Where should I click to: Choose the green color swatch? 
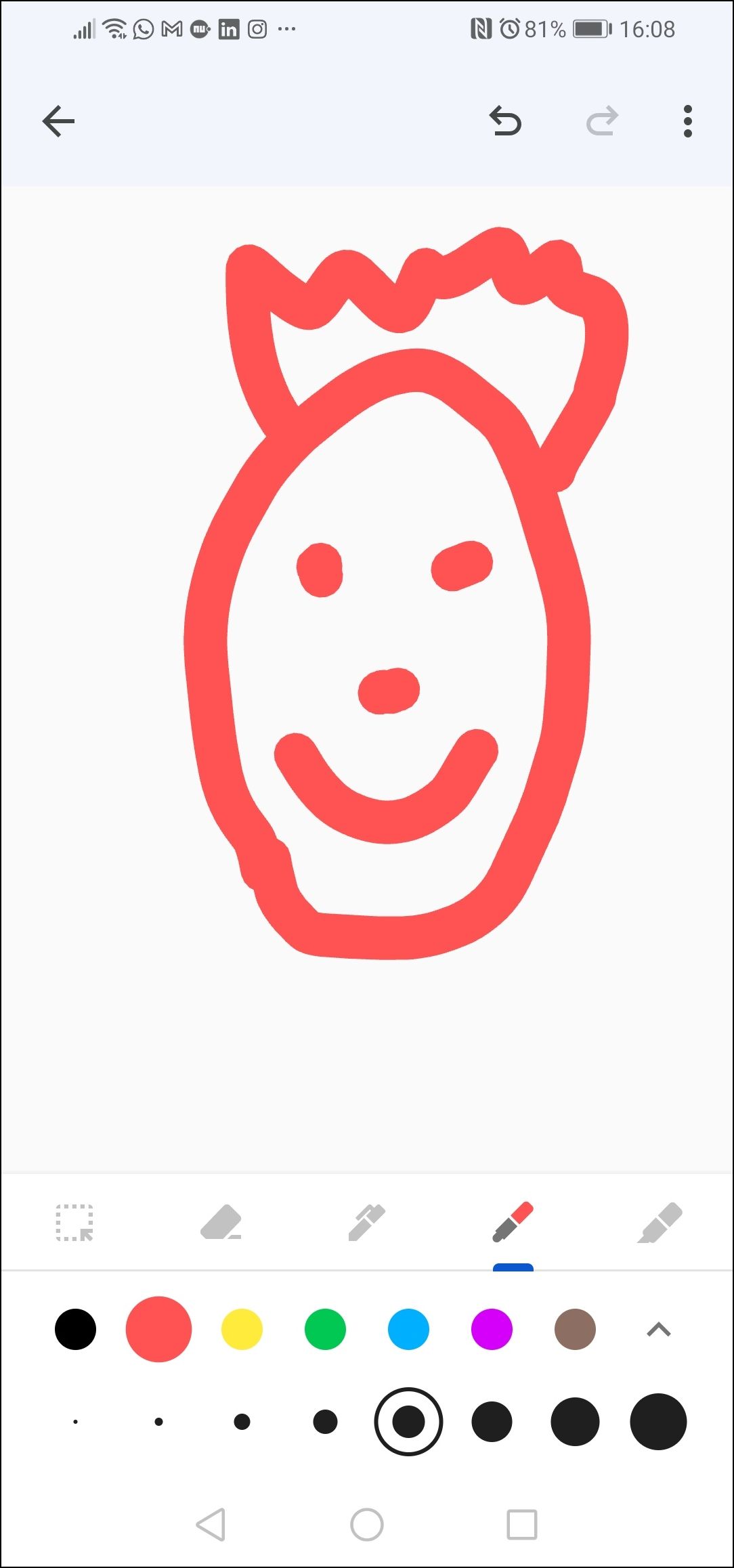325,1330
